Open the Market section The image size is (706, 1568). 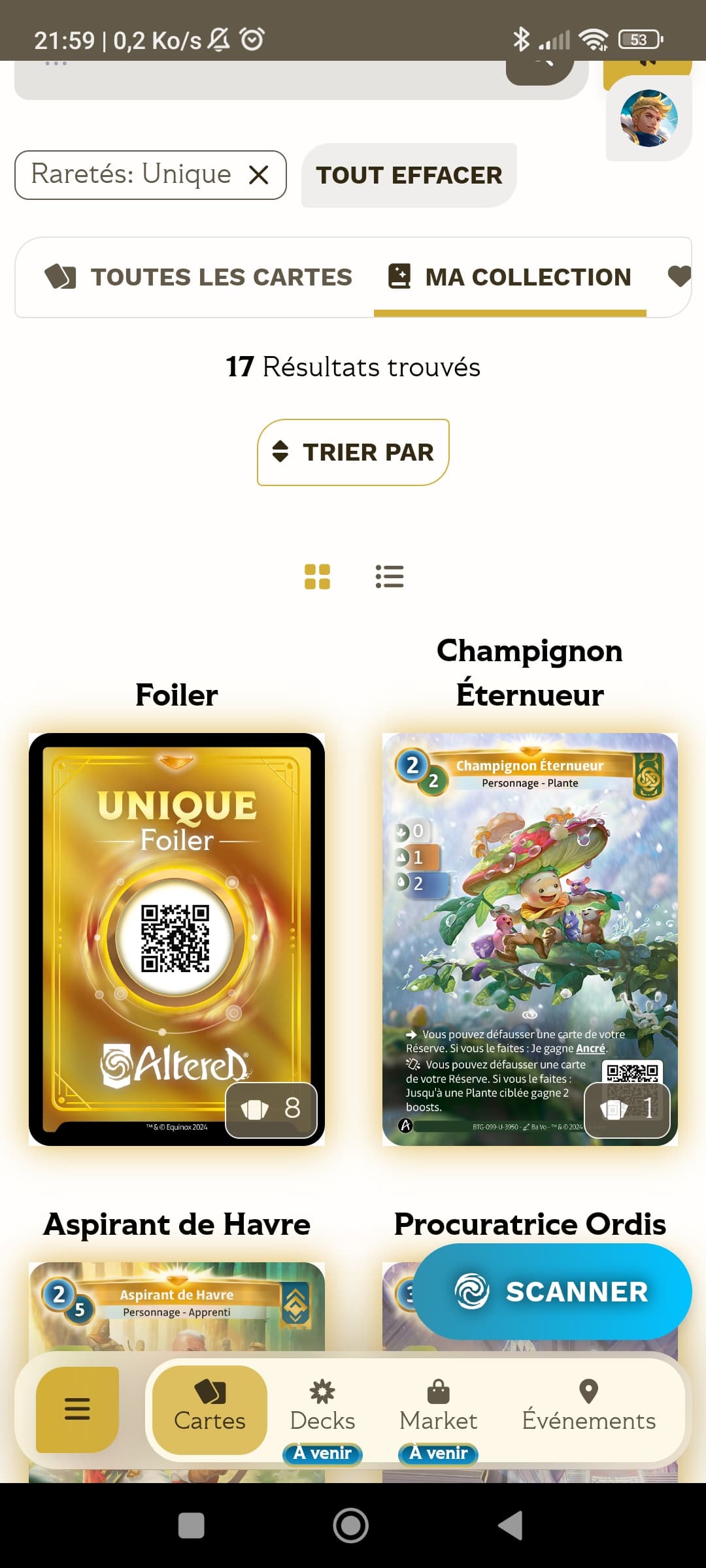[438, 1409]
